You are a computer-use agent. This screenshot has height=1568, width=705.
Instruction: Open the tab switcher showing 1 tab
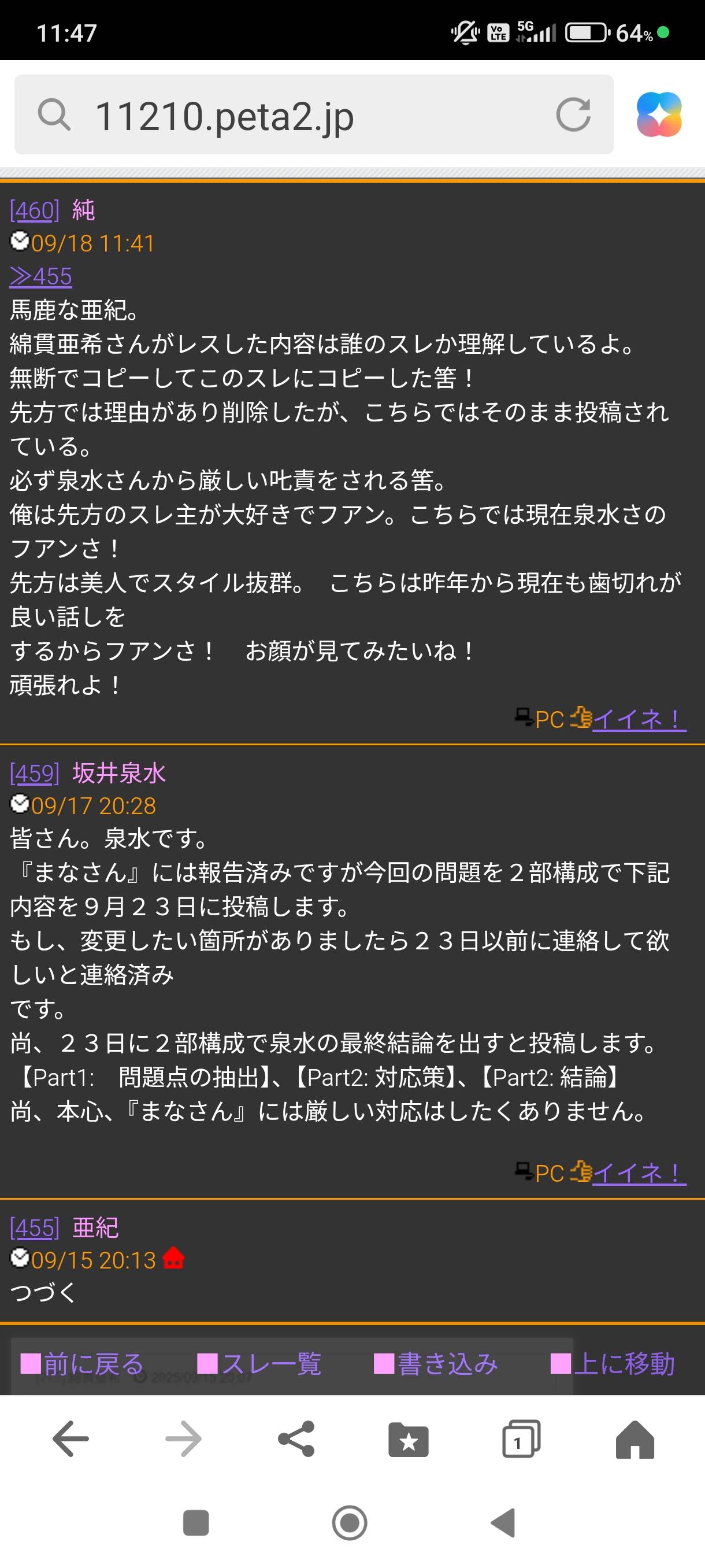coord(521,1439)
